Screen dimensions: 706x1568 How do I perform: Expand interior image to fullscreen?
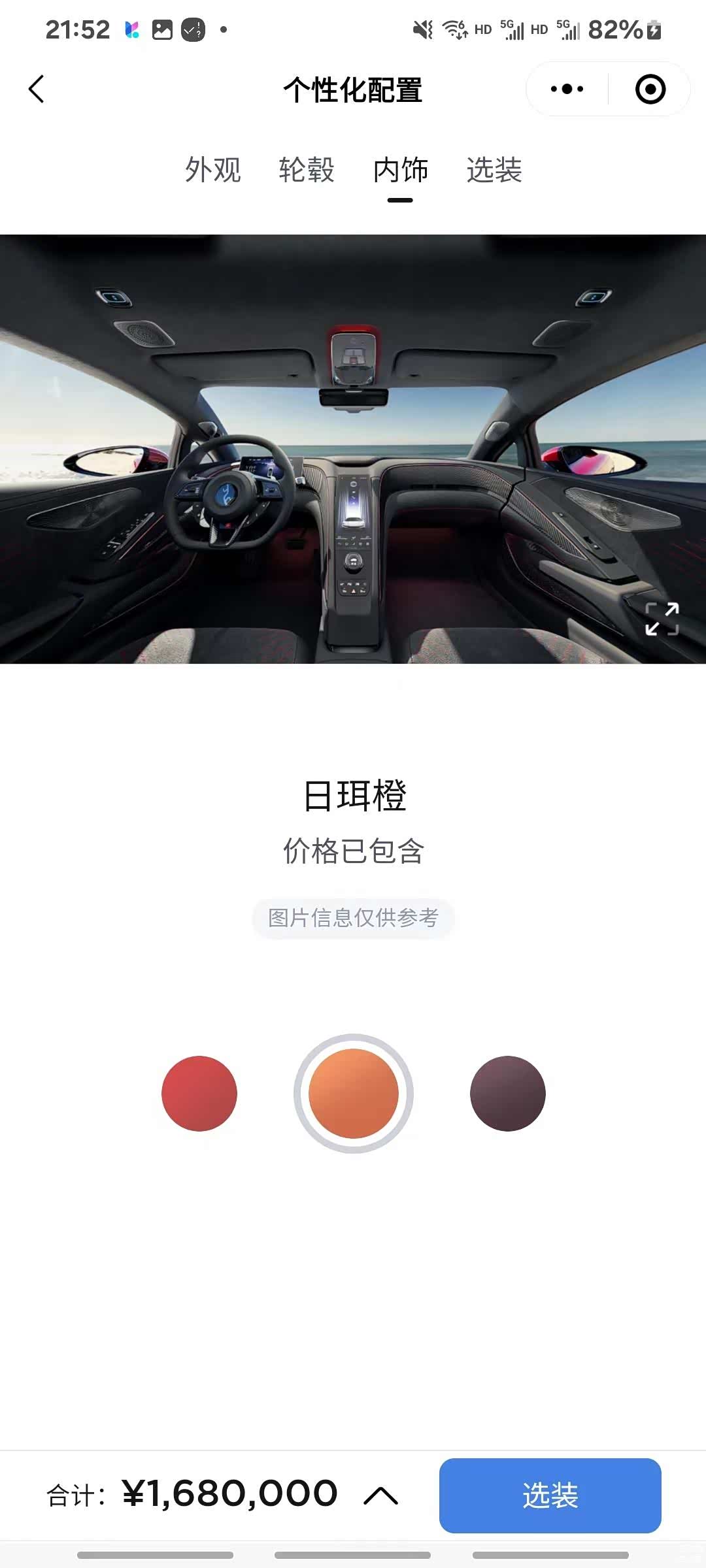point(662,618)
